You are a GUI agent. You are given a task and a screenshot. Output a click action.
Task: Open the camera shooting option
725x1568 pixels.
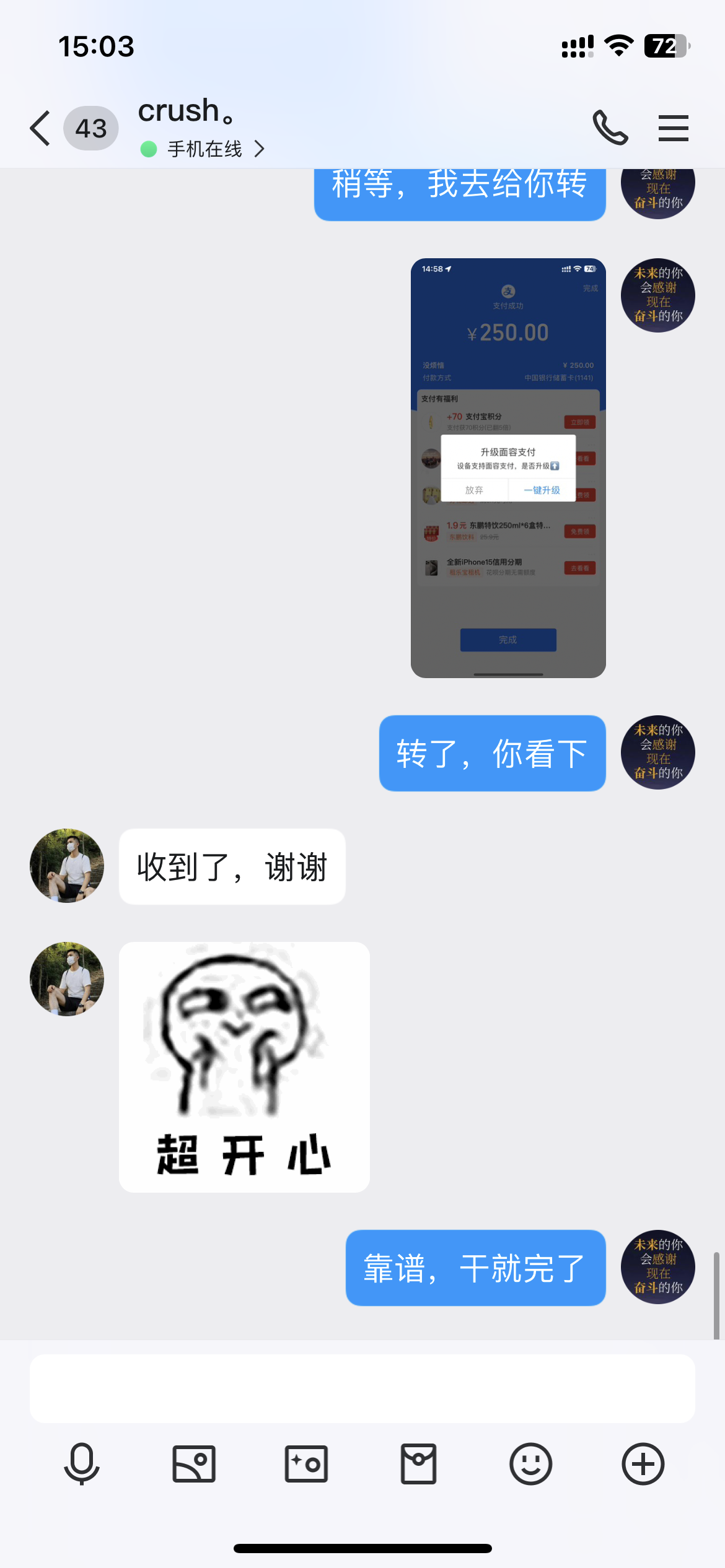306,1464
